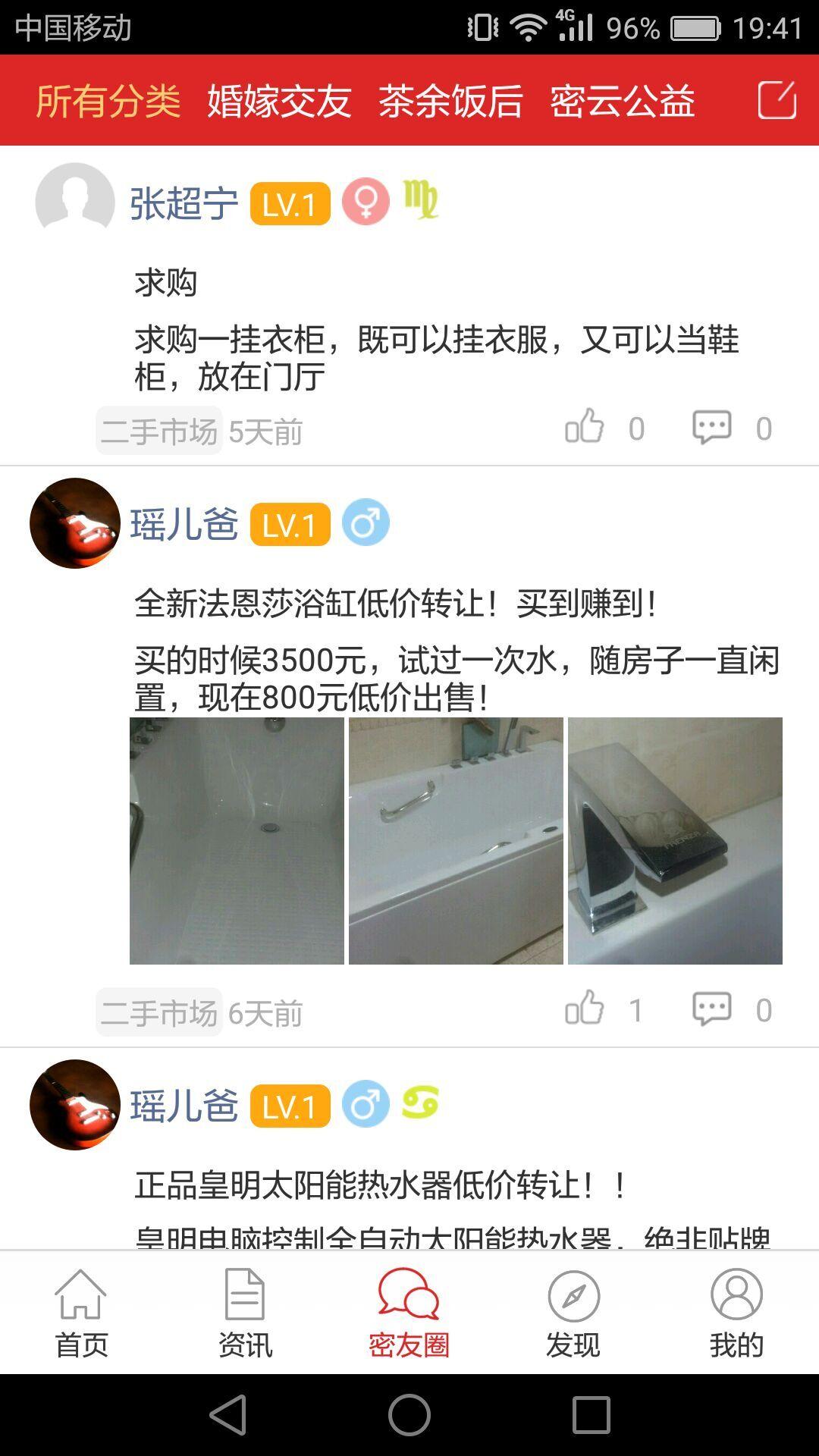
Task: Open the faucet photo
Action: point(675,840)
